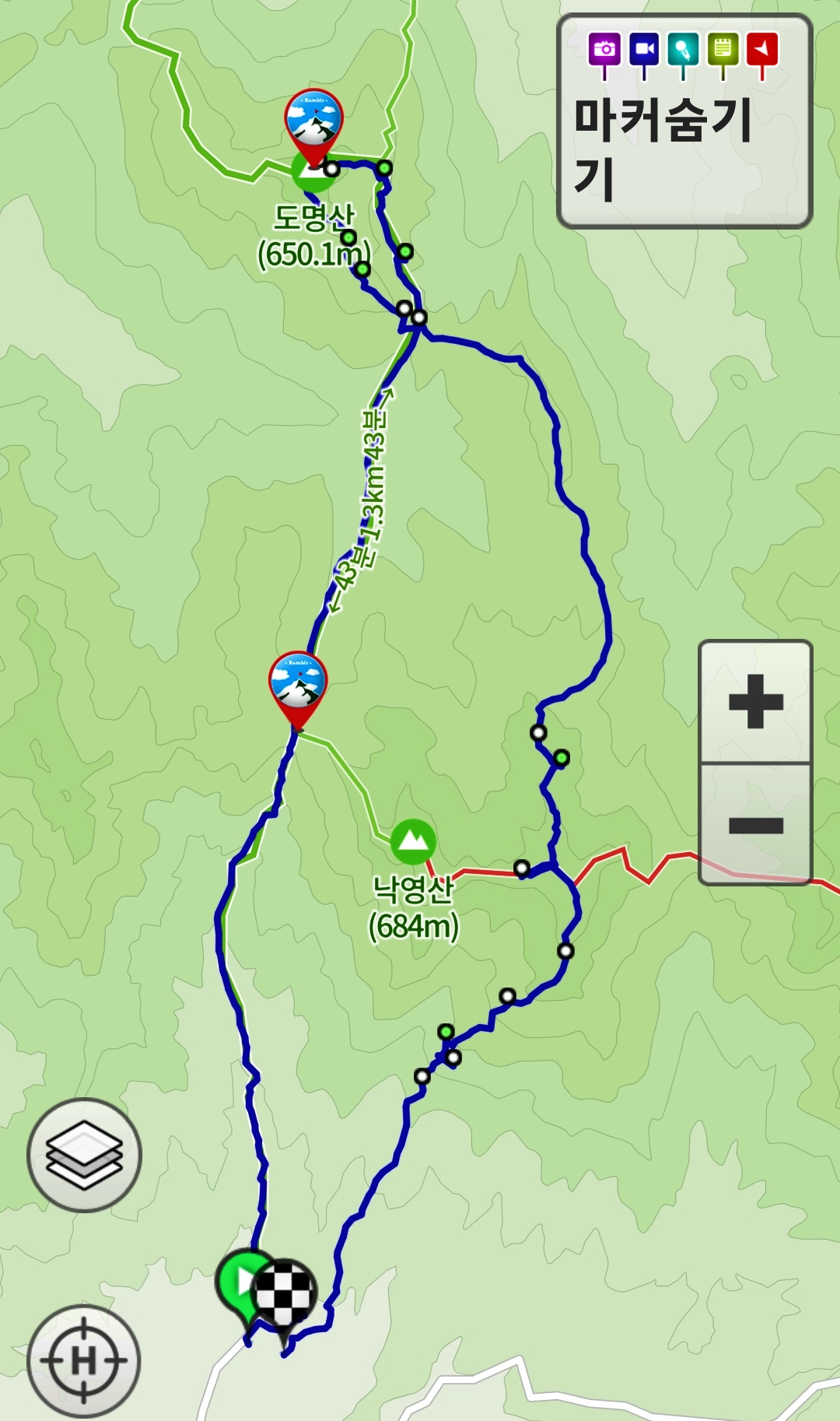Tap the 마커숨기기 hide markers button

coord(684,121)
